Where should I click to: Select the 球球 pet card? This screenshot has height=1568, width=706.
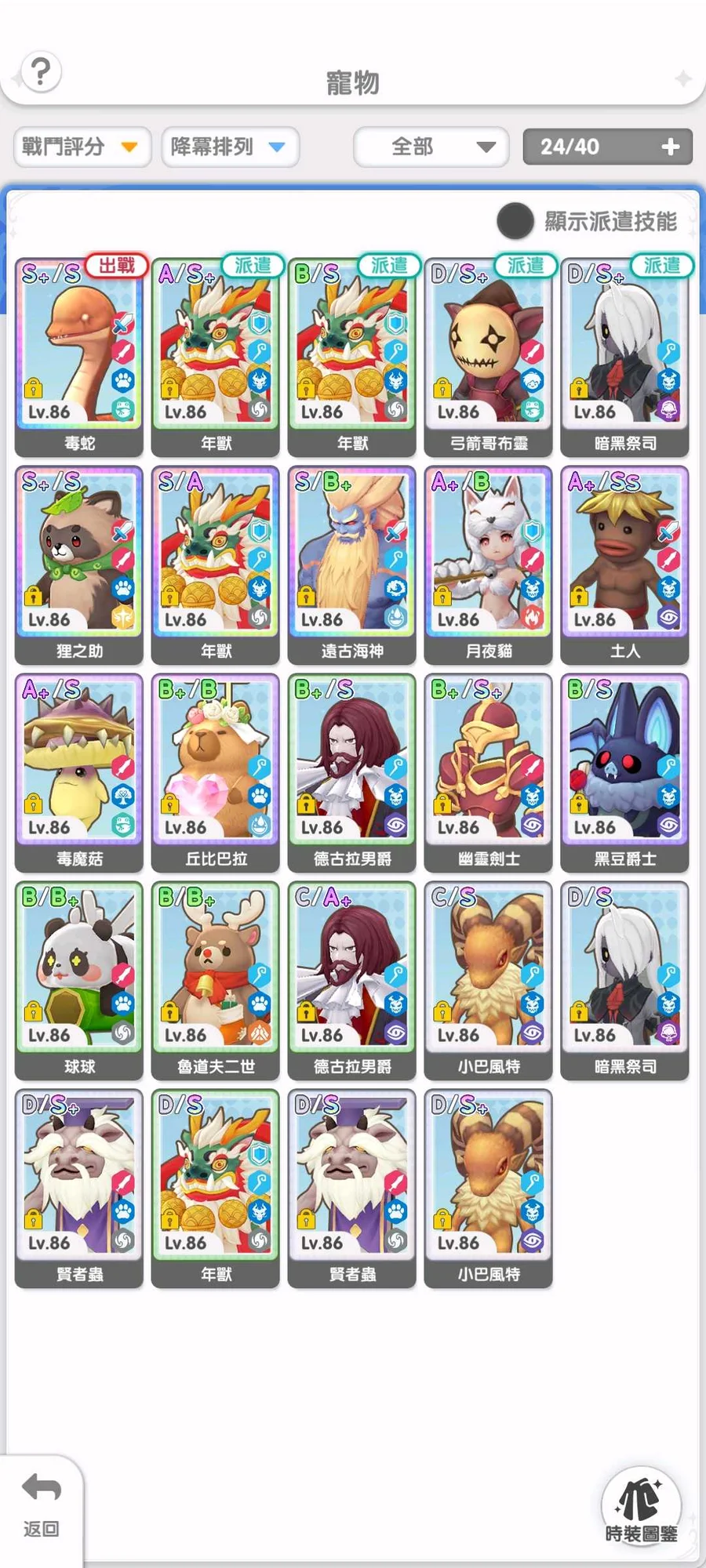pos(79,981)
